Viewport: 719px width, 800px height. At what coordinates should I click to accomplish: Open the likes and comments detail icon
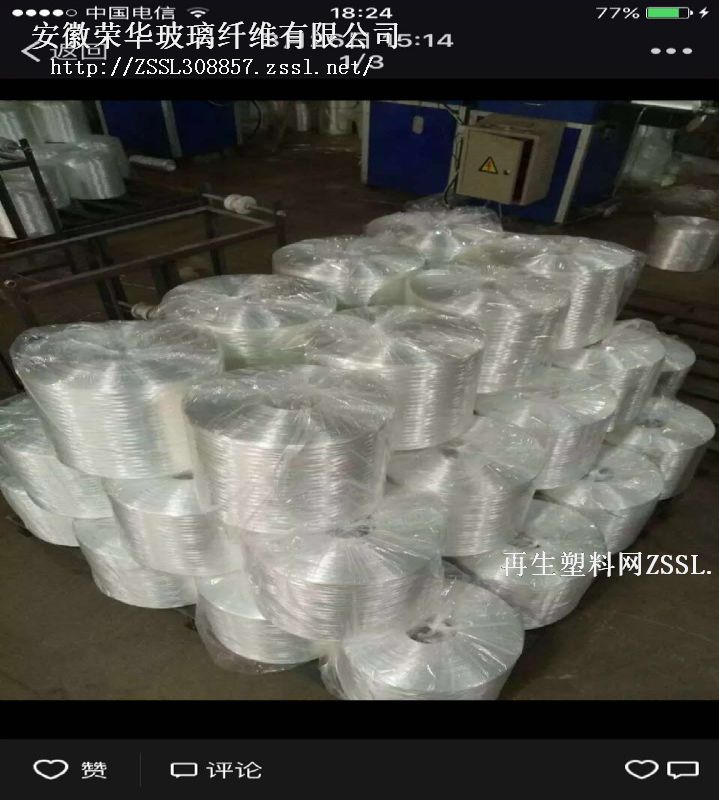[x=662, y=769]
